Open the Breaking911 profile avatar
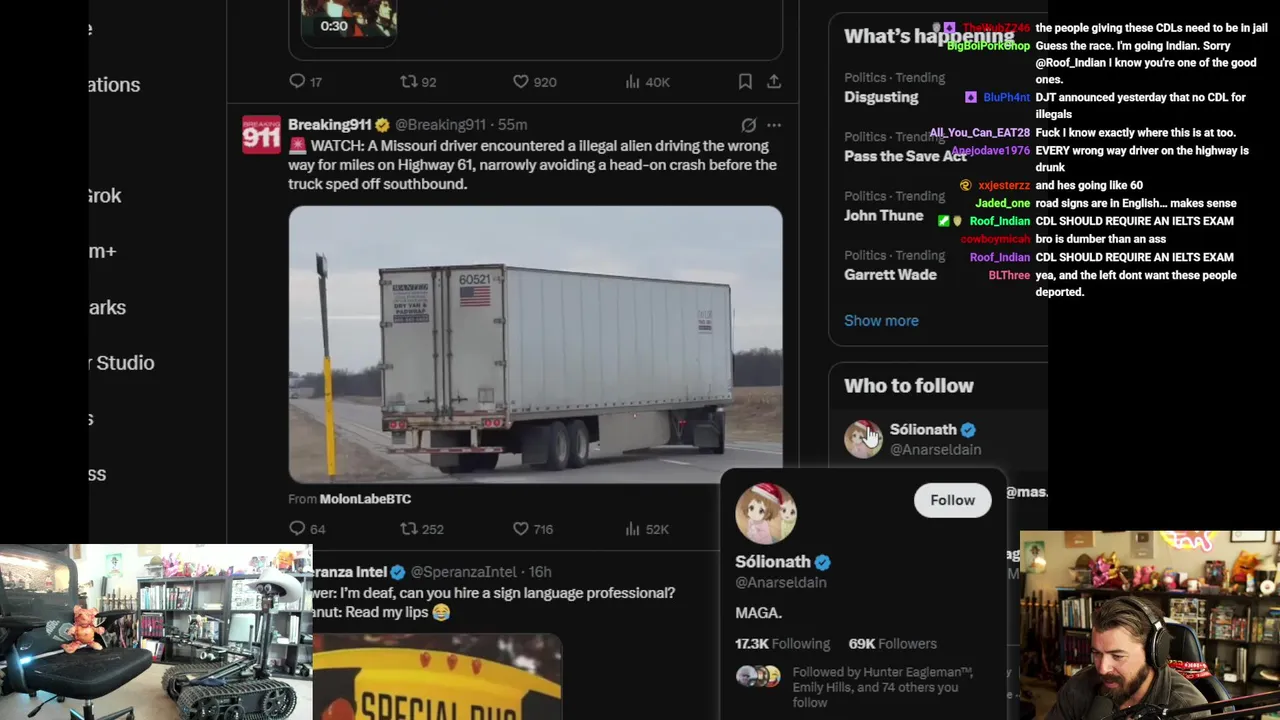1280x720 pixels. [x=261, y=134]
